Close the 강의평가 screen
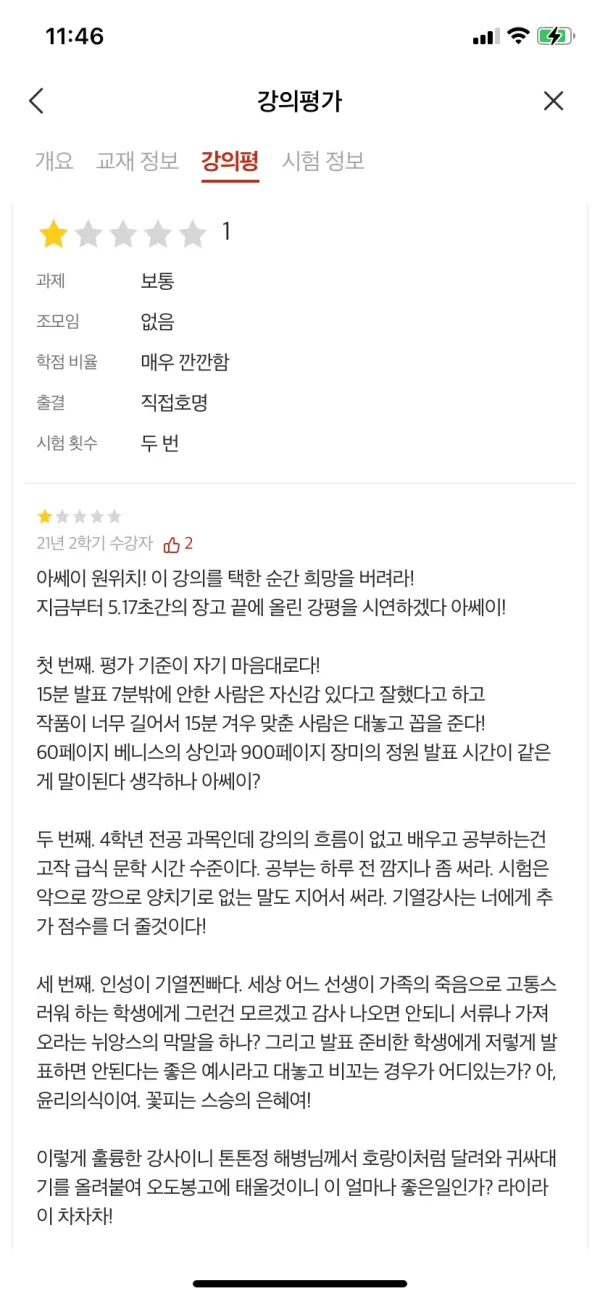This screenshot has width=600, height=1299. click(553, 101)
